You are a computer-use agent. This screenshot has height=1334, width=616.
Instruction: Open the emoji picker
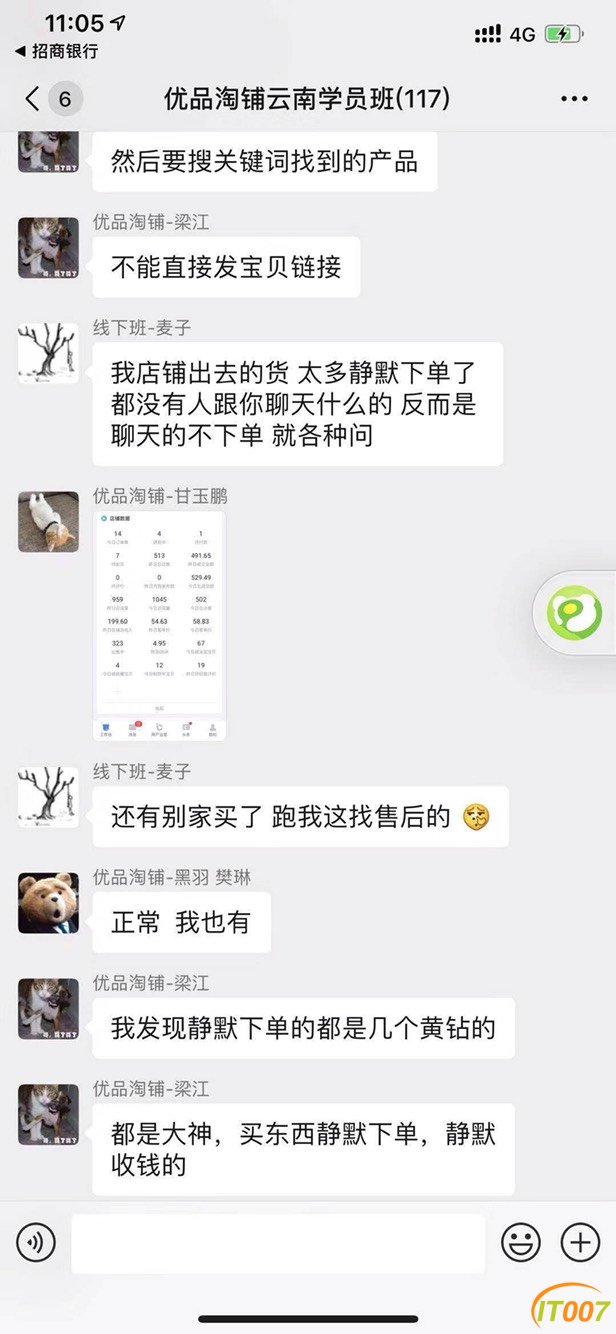tap(520, 1243)
